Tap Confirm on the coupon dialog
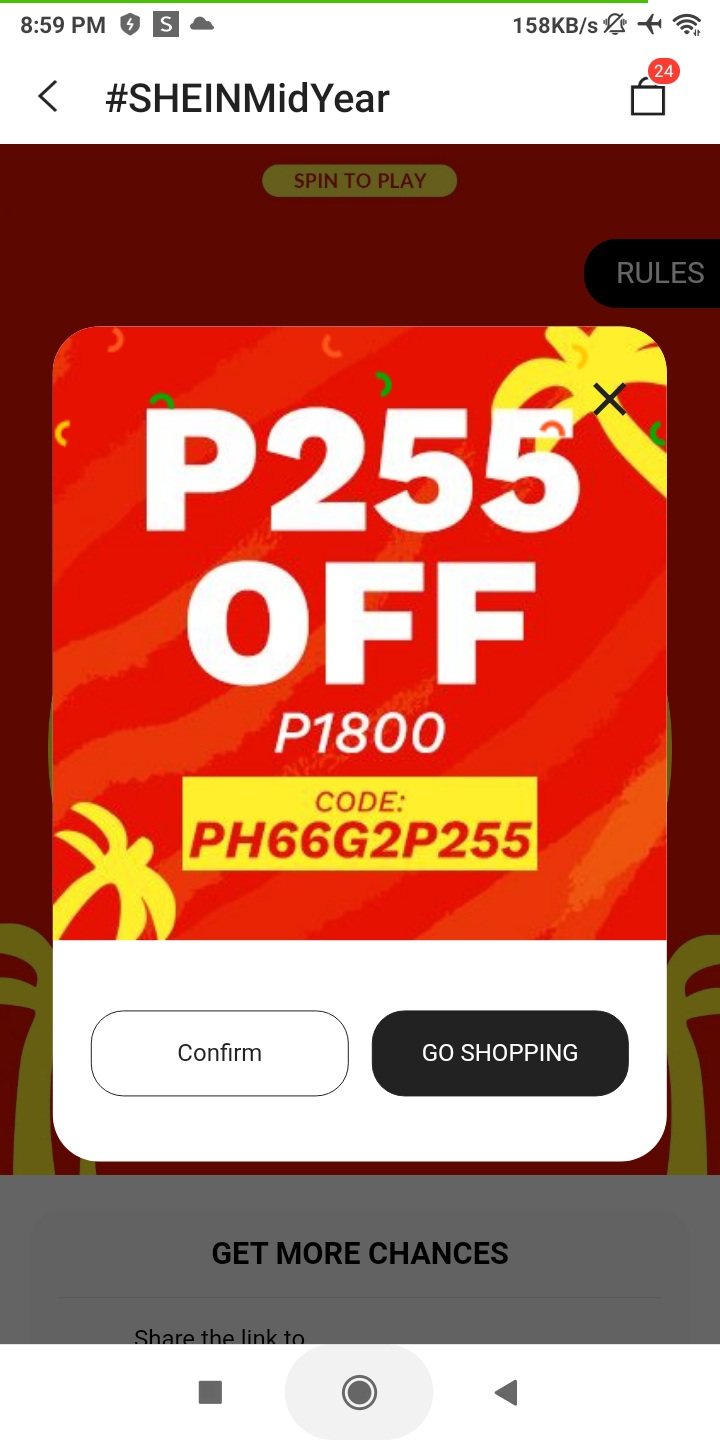Viewport: 720px width, 1440px height. pyautogui.click(x=219, y=1053)
